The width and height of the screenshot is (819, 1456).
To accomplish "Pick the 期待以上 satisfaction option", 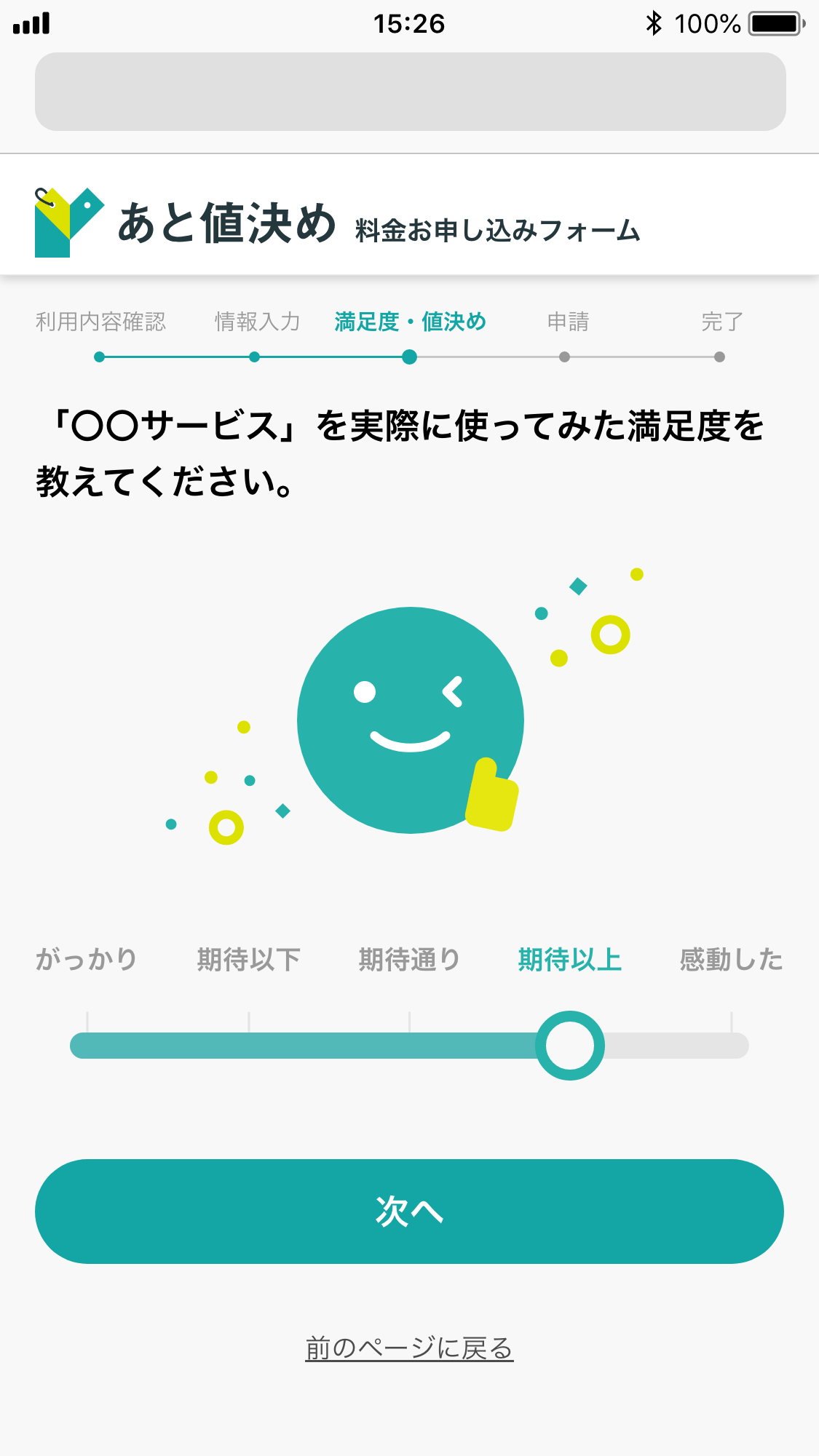I will coord(570,960).
